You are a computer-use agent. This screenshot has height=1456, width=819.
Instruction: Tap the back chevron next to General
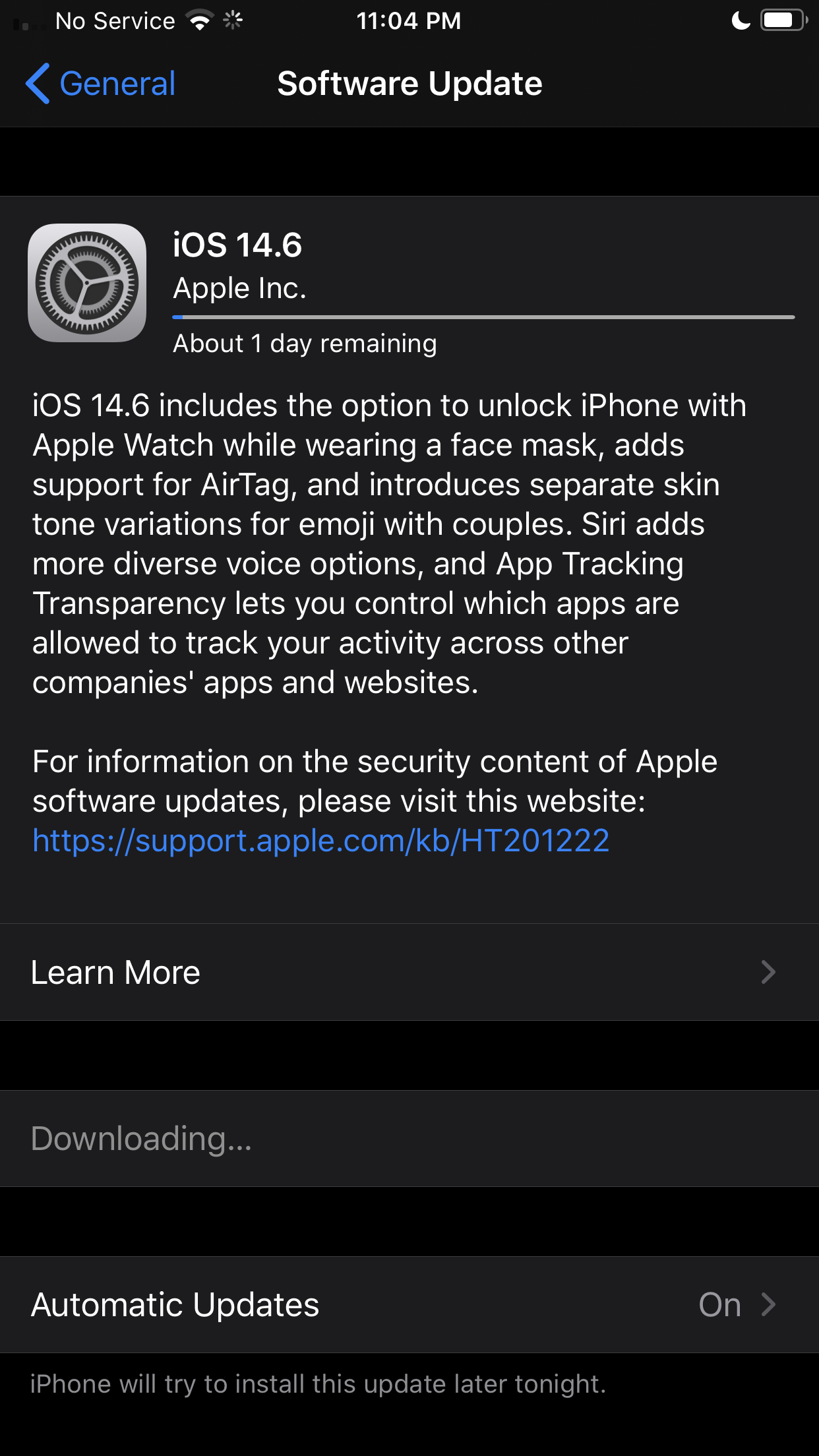[x=40, y=83]
